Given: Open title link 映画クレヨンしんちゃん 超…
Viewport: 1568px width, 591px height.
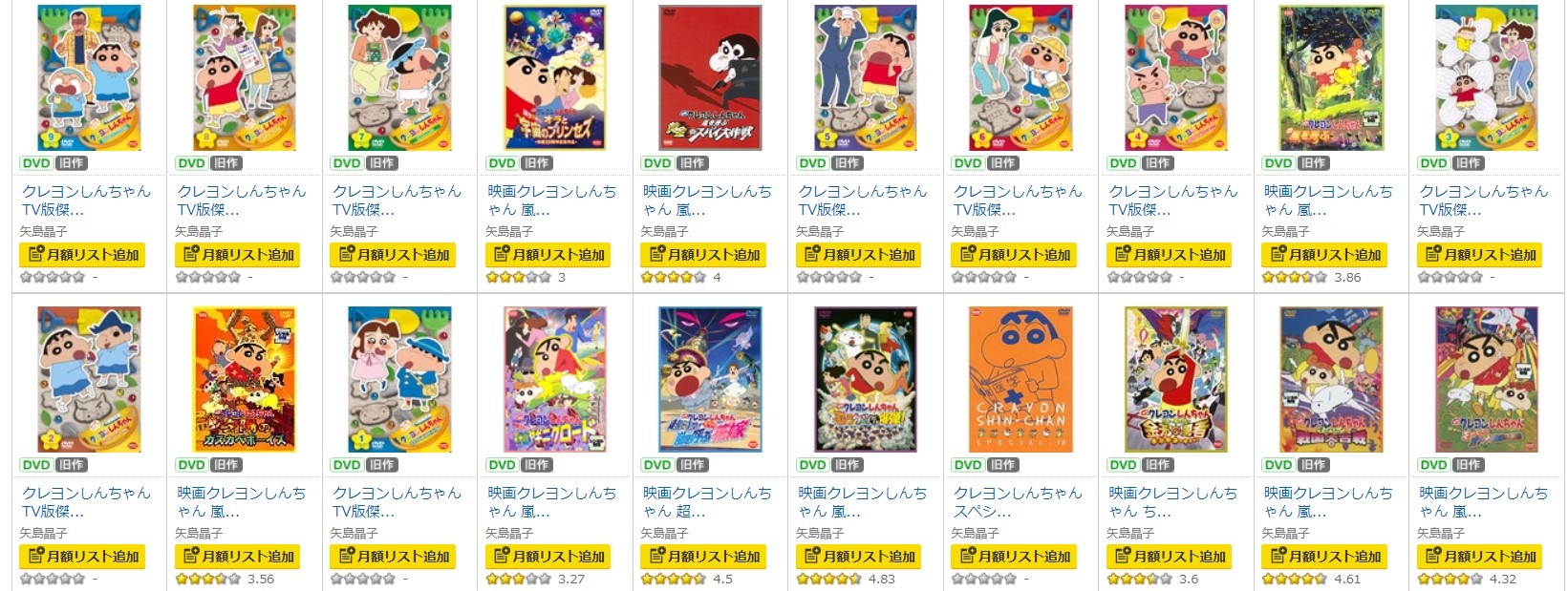Looking at the screenshot, I should pos(707,502).
